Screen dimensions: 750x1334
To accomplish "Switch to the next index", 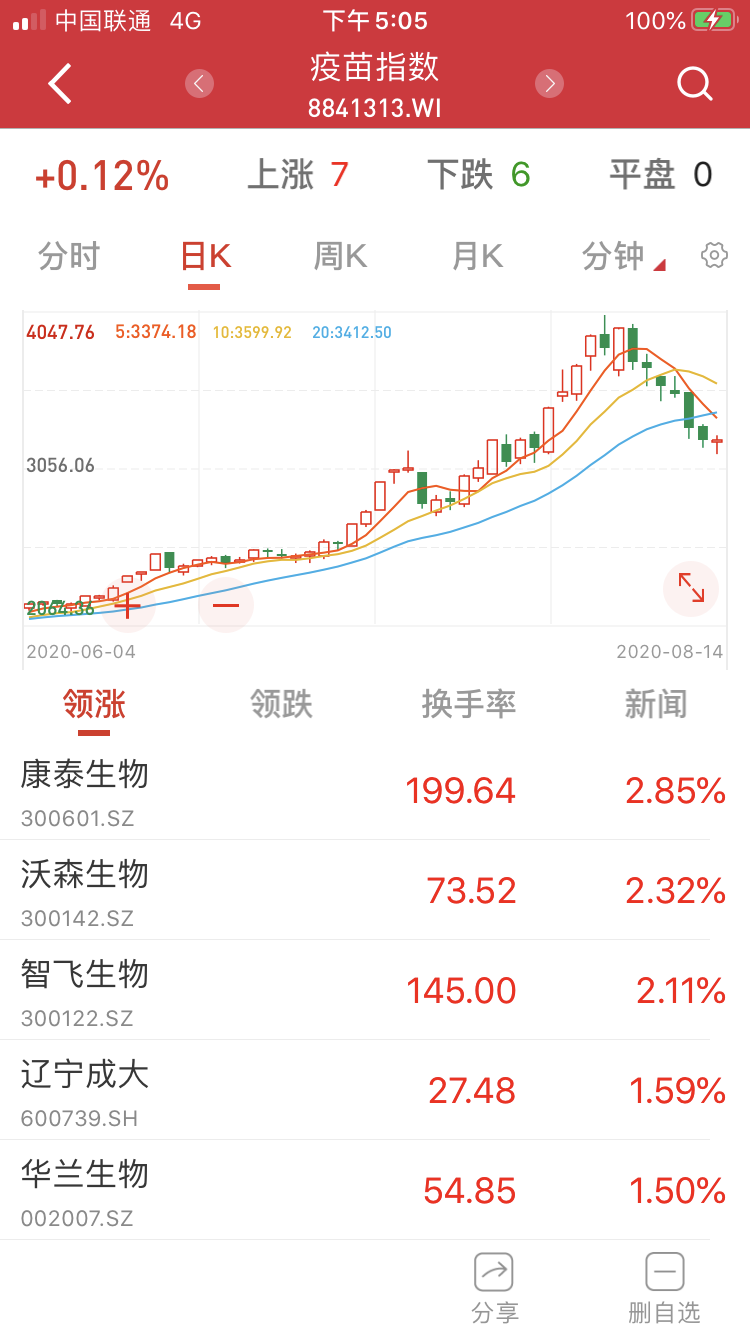I will click(x=549, y=84).
